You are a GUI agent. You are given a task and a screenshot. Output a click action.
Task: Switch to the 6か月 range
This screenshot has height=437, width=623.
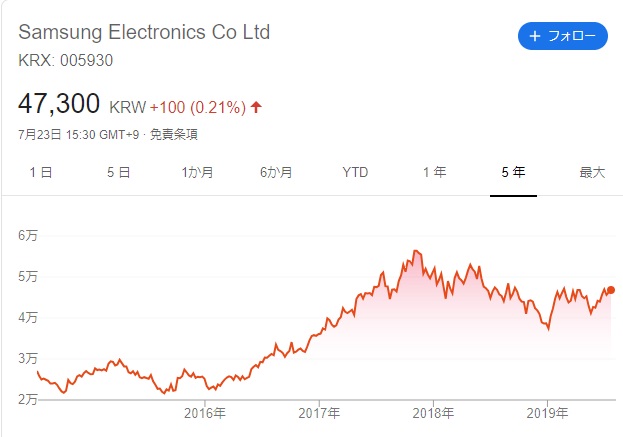click(x=276, y=172)
